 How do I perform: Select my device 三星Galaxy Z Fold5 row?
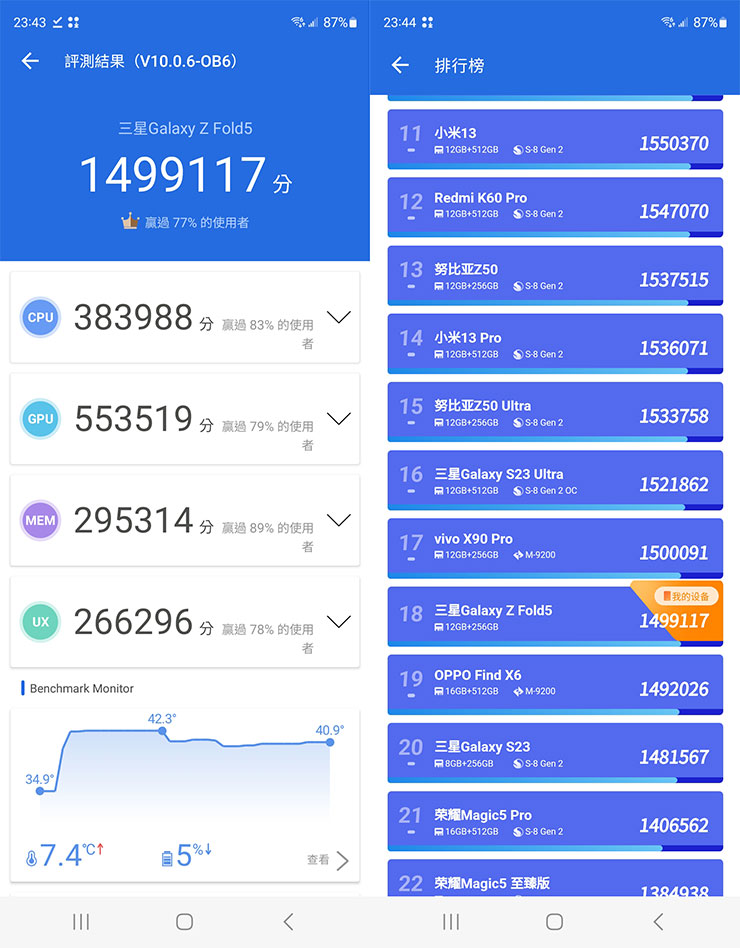(554, 616)
